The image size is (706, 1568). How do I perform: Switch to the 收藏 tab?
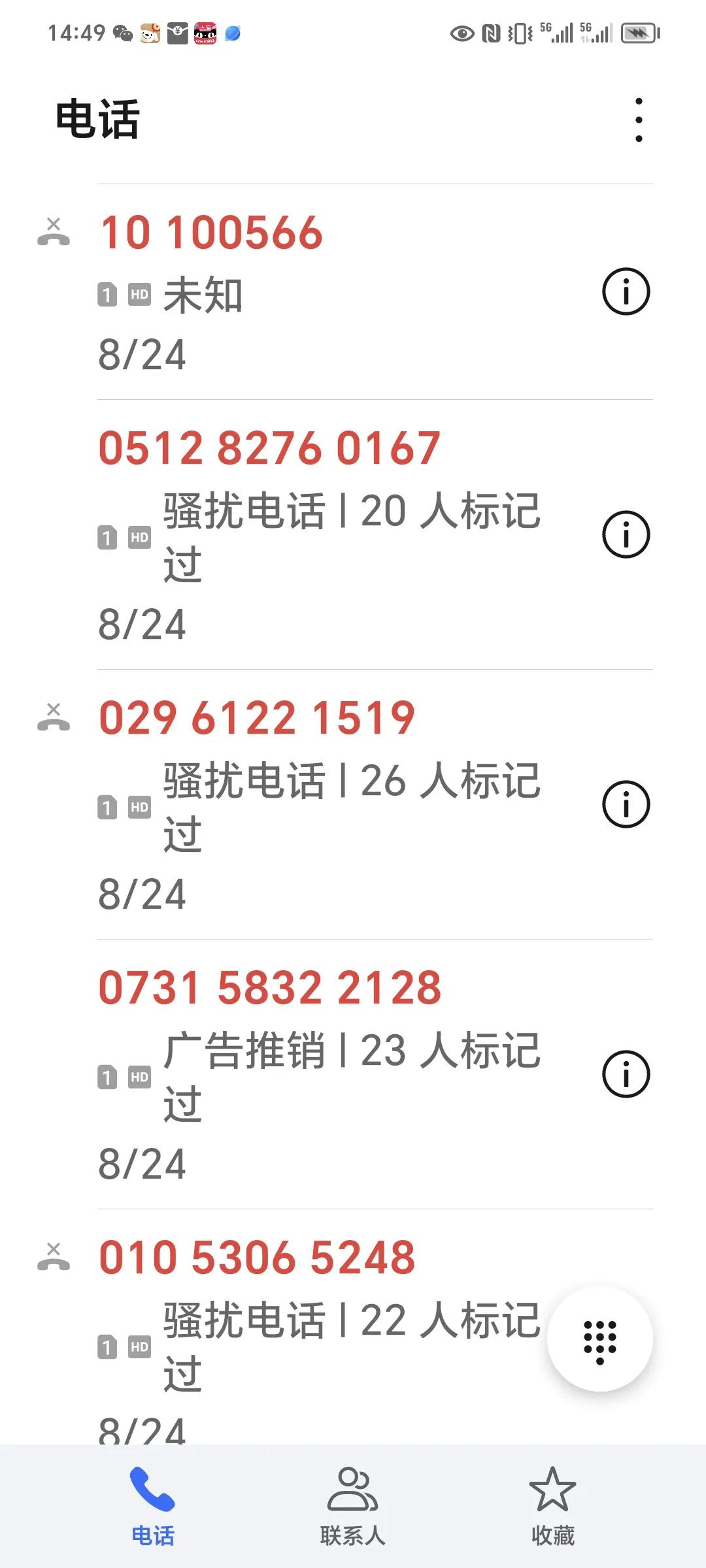[x=552, y=1507]
